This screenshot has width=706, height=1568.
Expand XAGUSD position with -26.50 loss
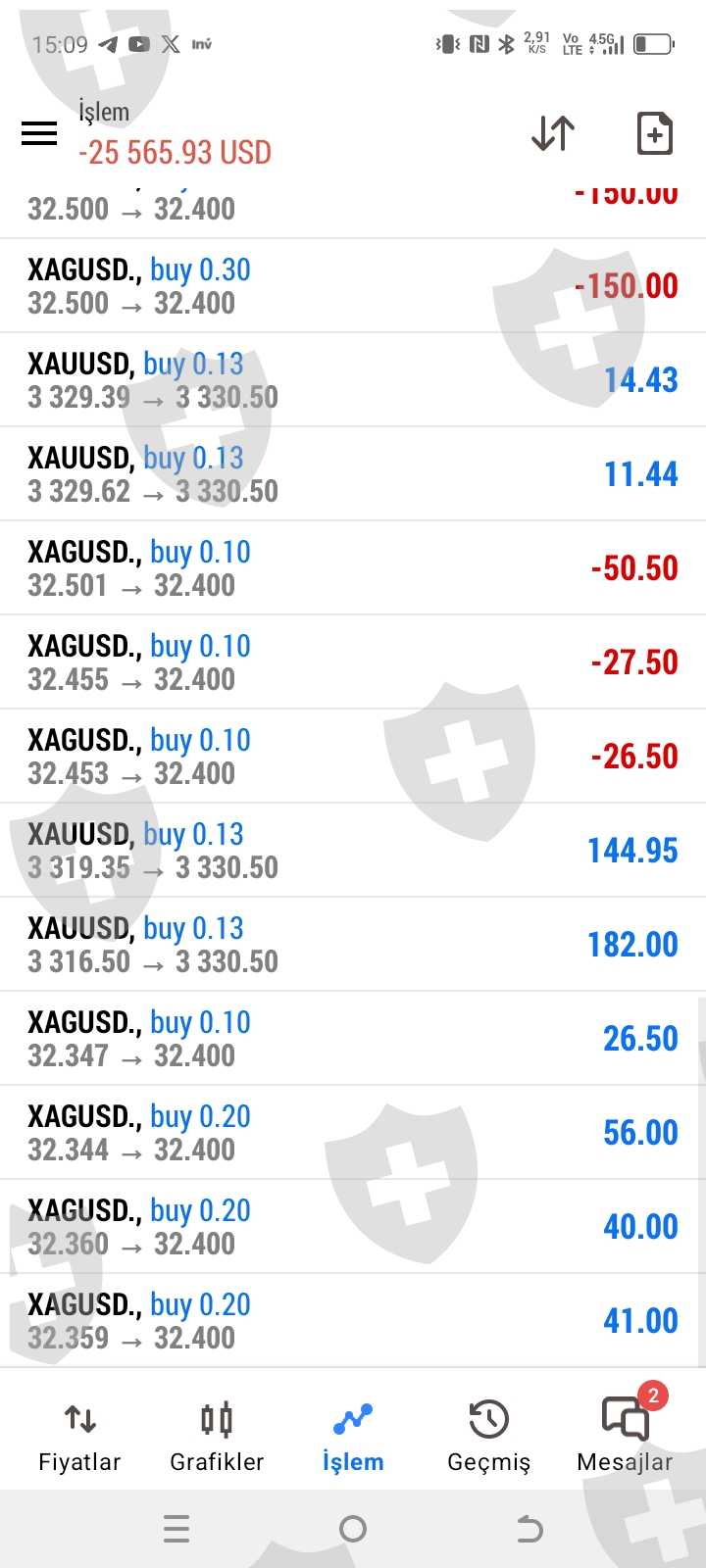coord(353,757)
